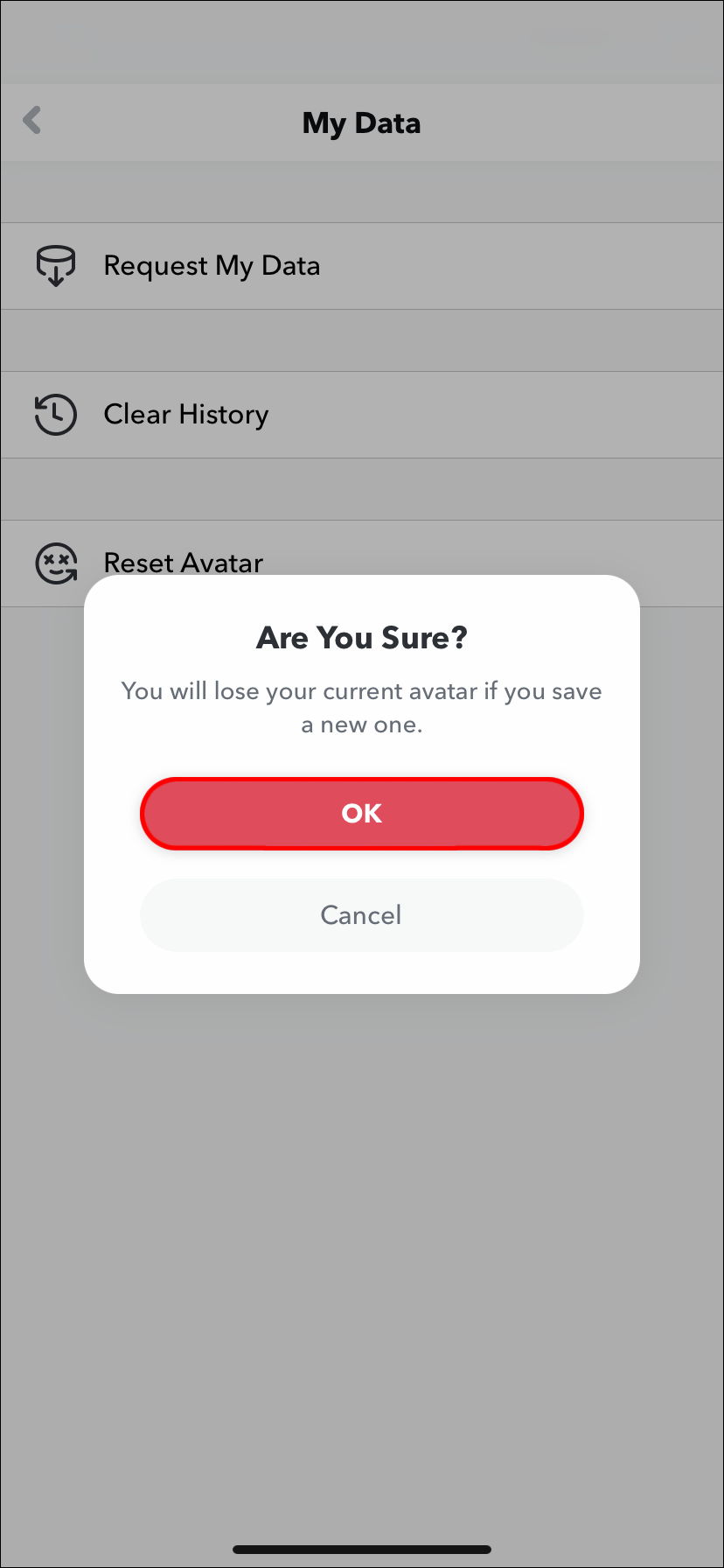Open Clear History
724x1568 pixels.
coord(185,415)
